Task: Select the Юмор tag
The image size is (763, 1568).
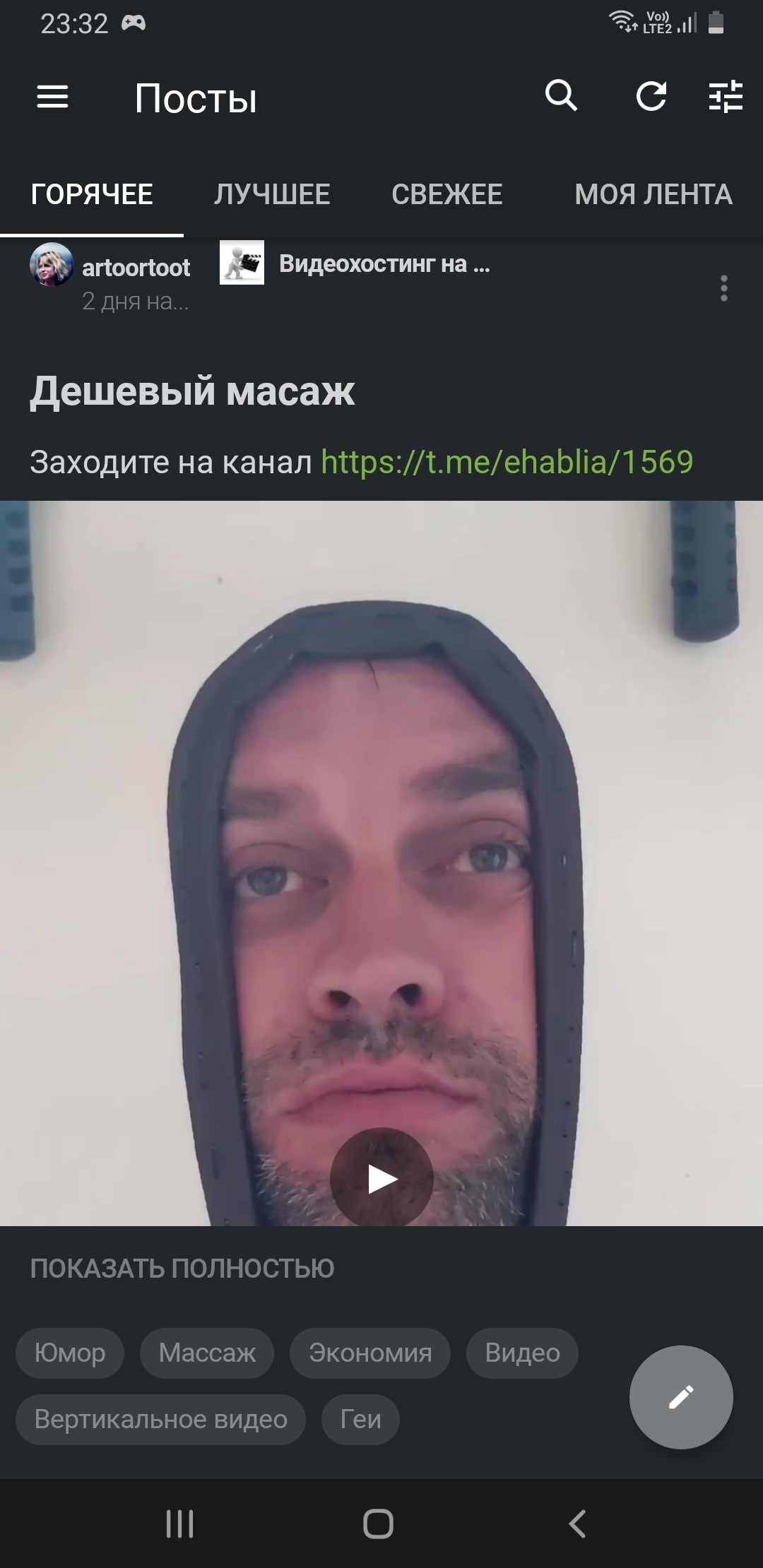Action: pos(70,1353)
